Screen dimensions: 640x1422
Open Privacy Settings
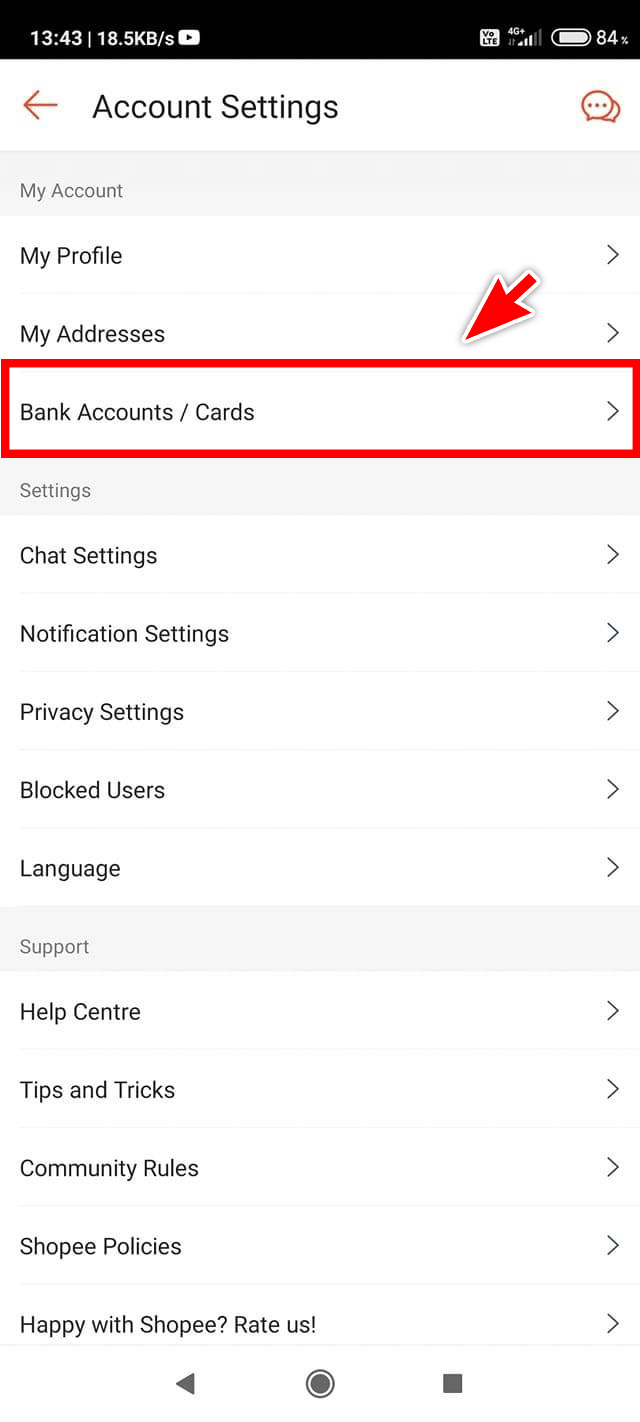pos(320,712)
